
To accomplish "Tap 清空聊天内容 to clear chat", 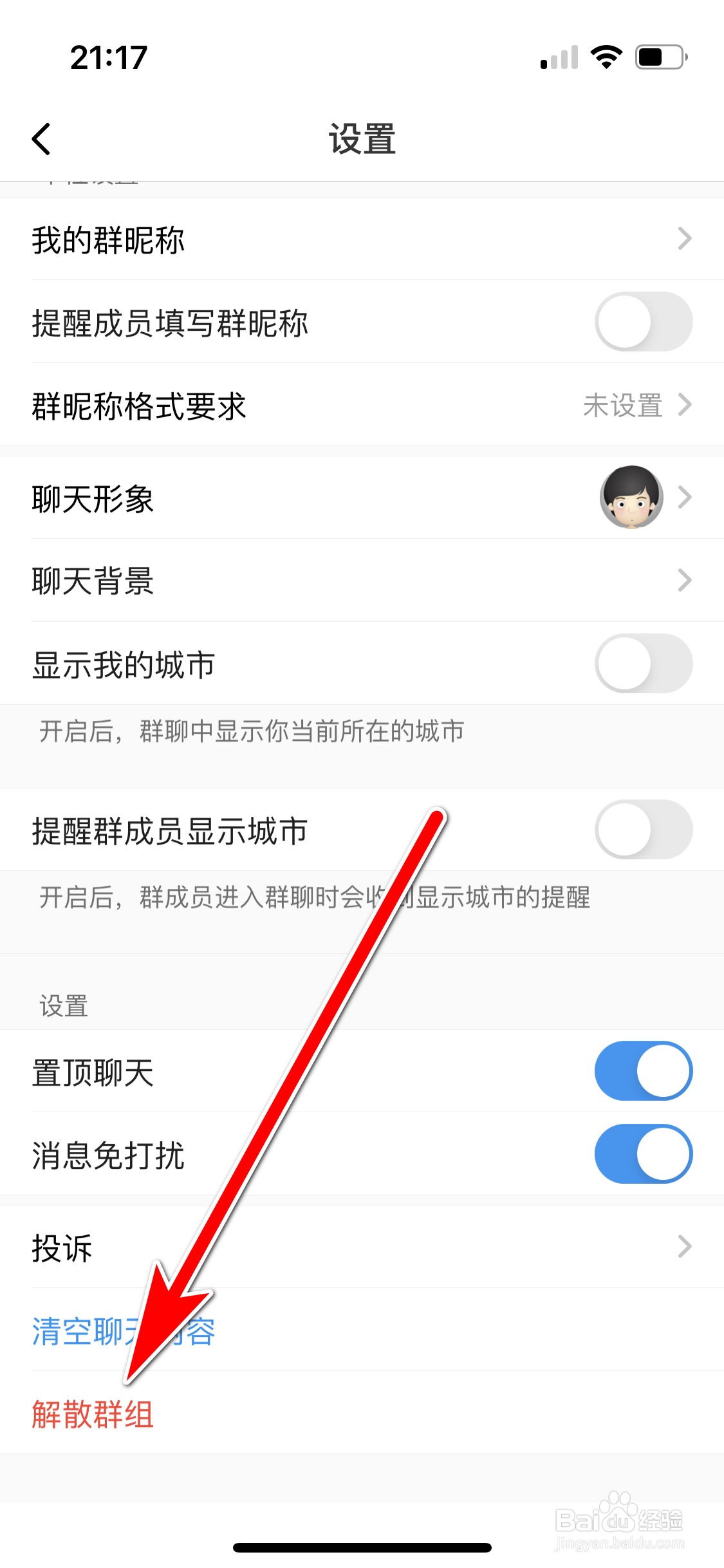I will pos(122,1332).
